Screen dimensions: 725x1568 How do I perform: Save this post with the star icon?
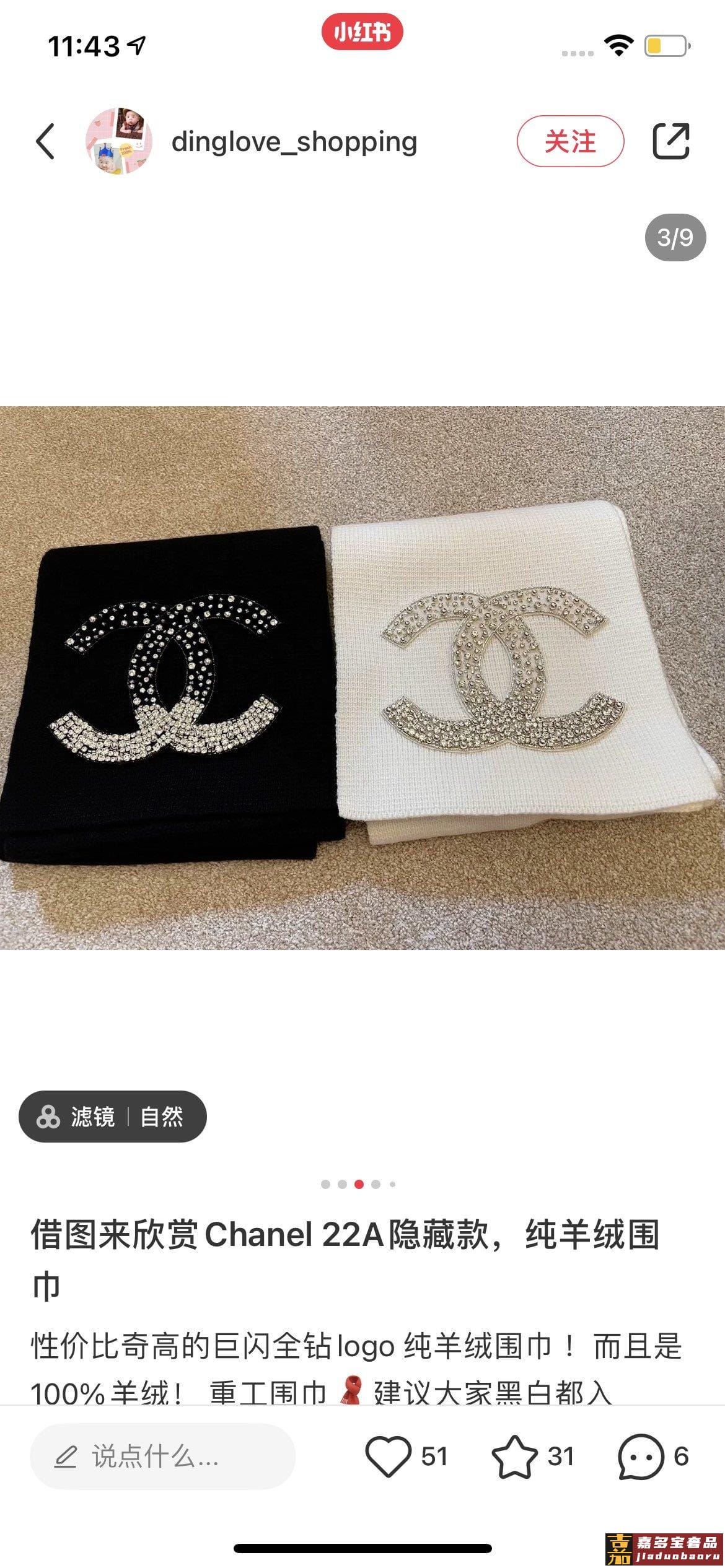click(x=514, y=1457)
